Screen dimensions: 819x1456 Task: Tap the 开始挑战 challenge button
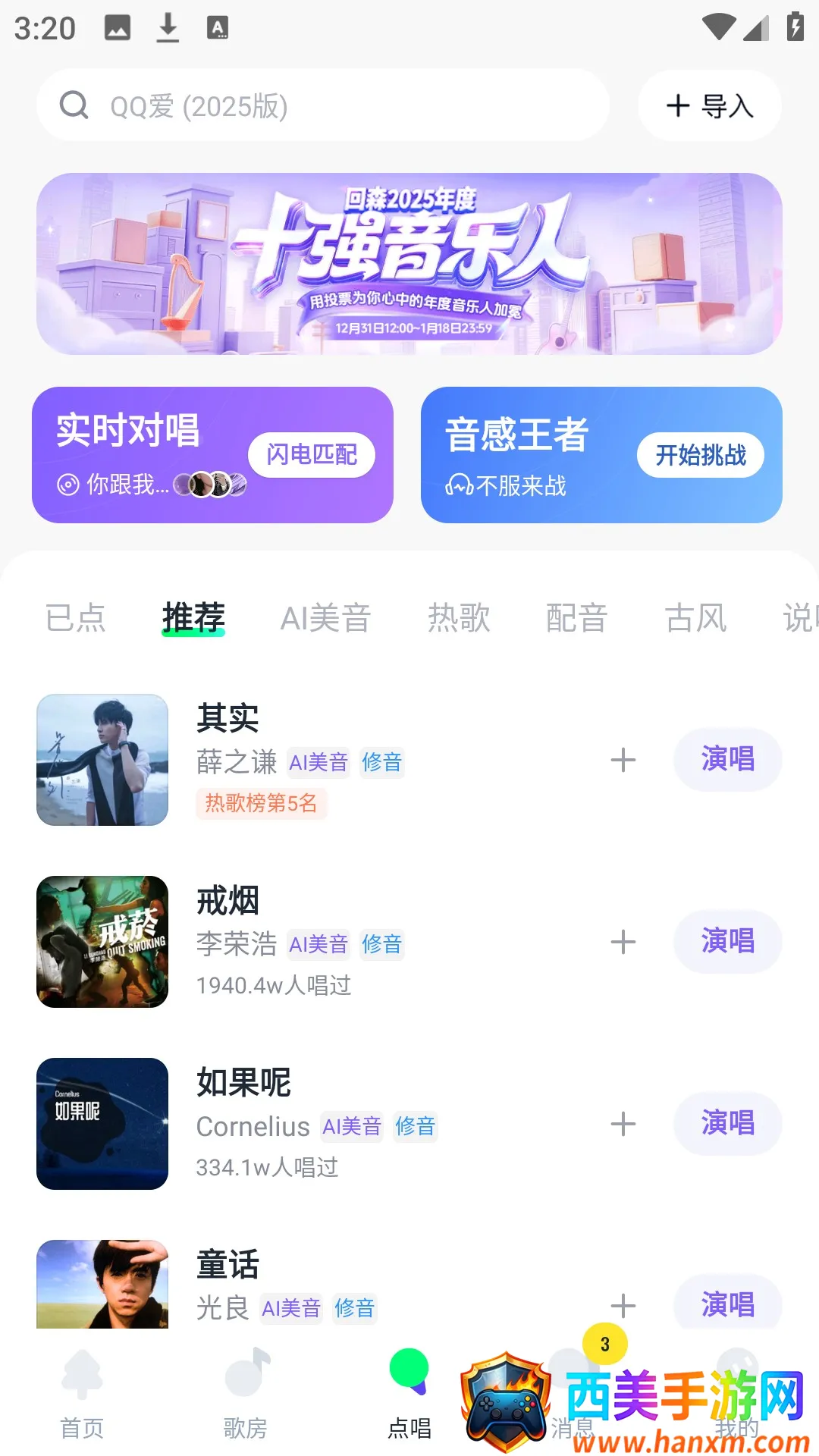click(699, 454)
